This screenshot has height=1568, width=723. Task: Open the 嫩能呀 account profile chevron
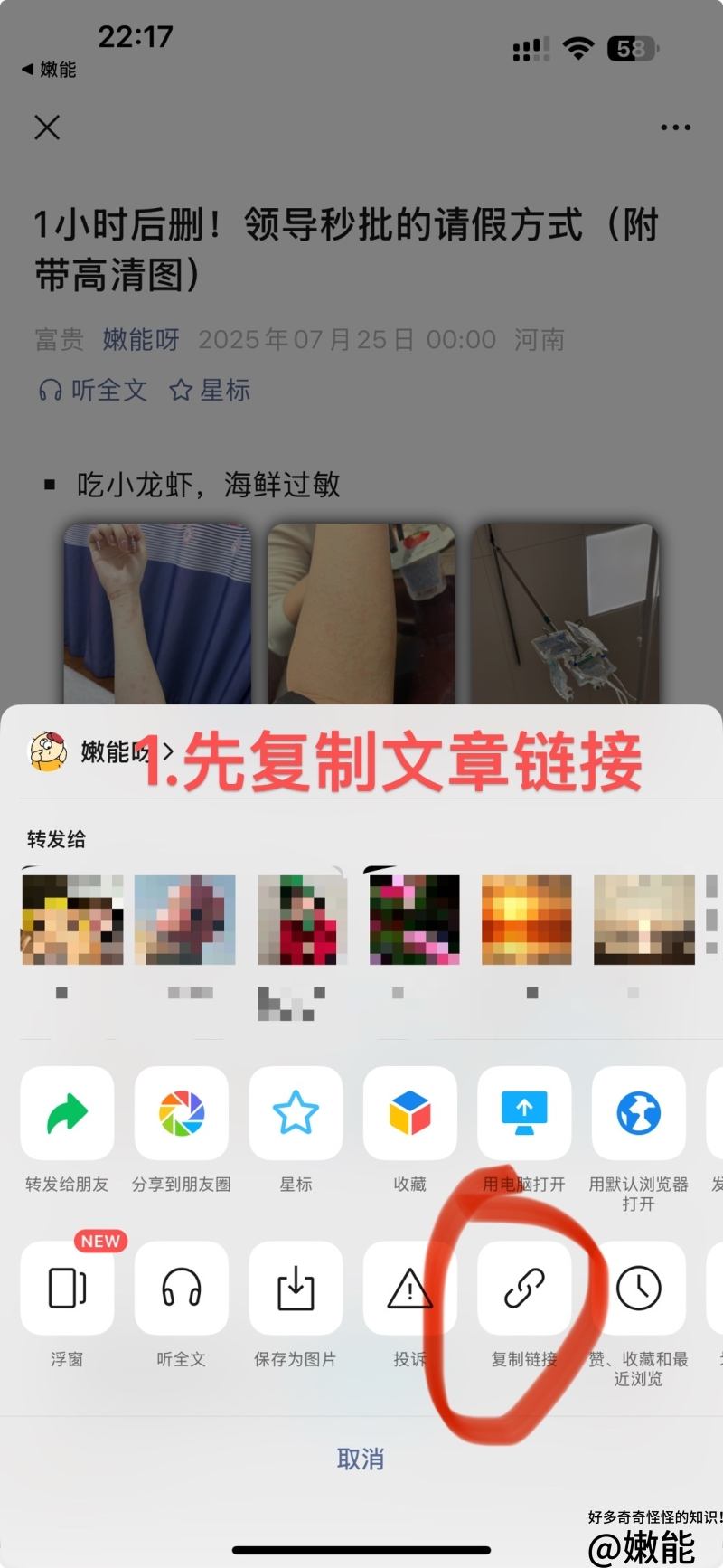pos(167,751)
